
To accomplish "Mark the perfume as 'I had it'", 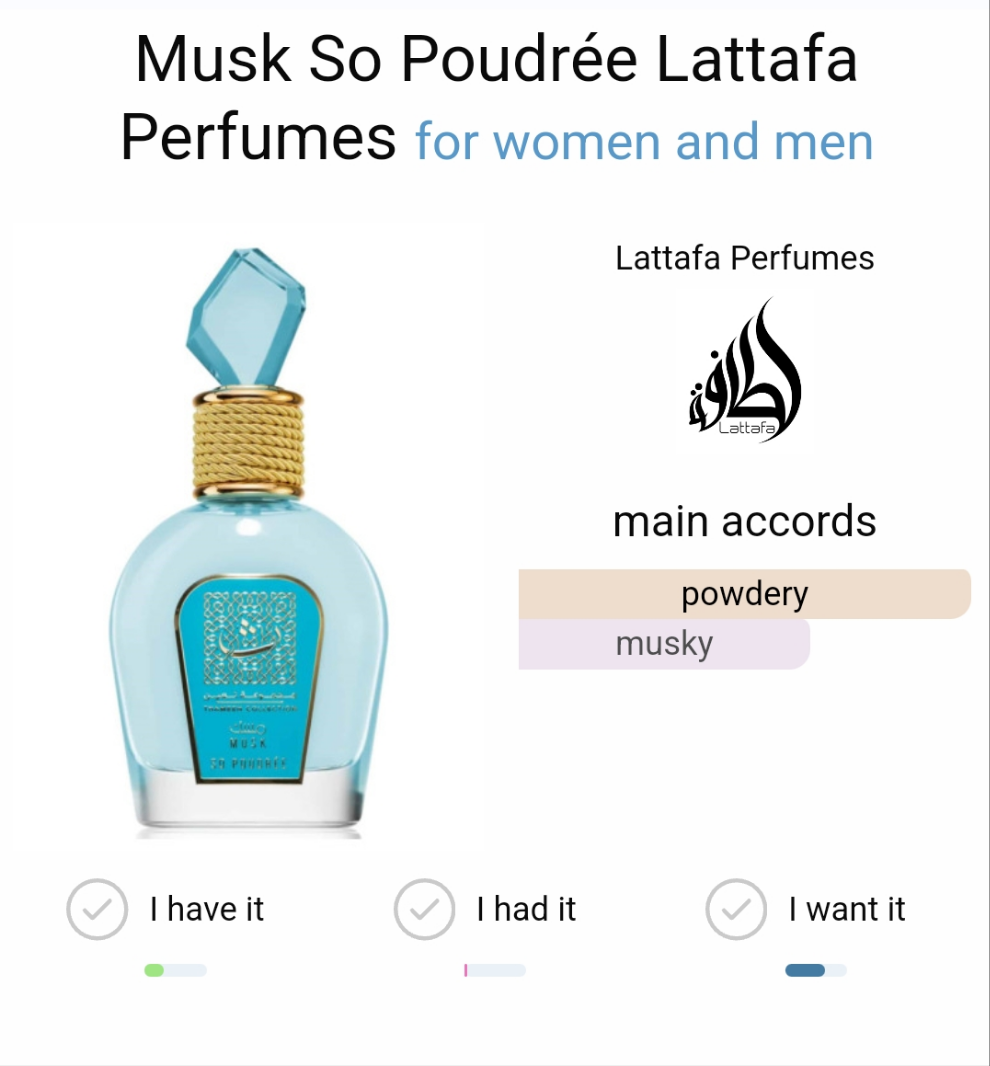I will click(425, 909).
